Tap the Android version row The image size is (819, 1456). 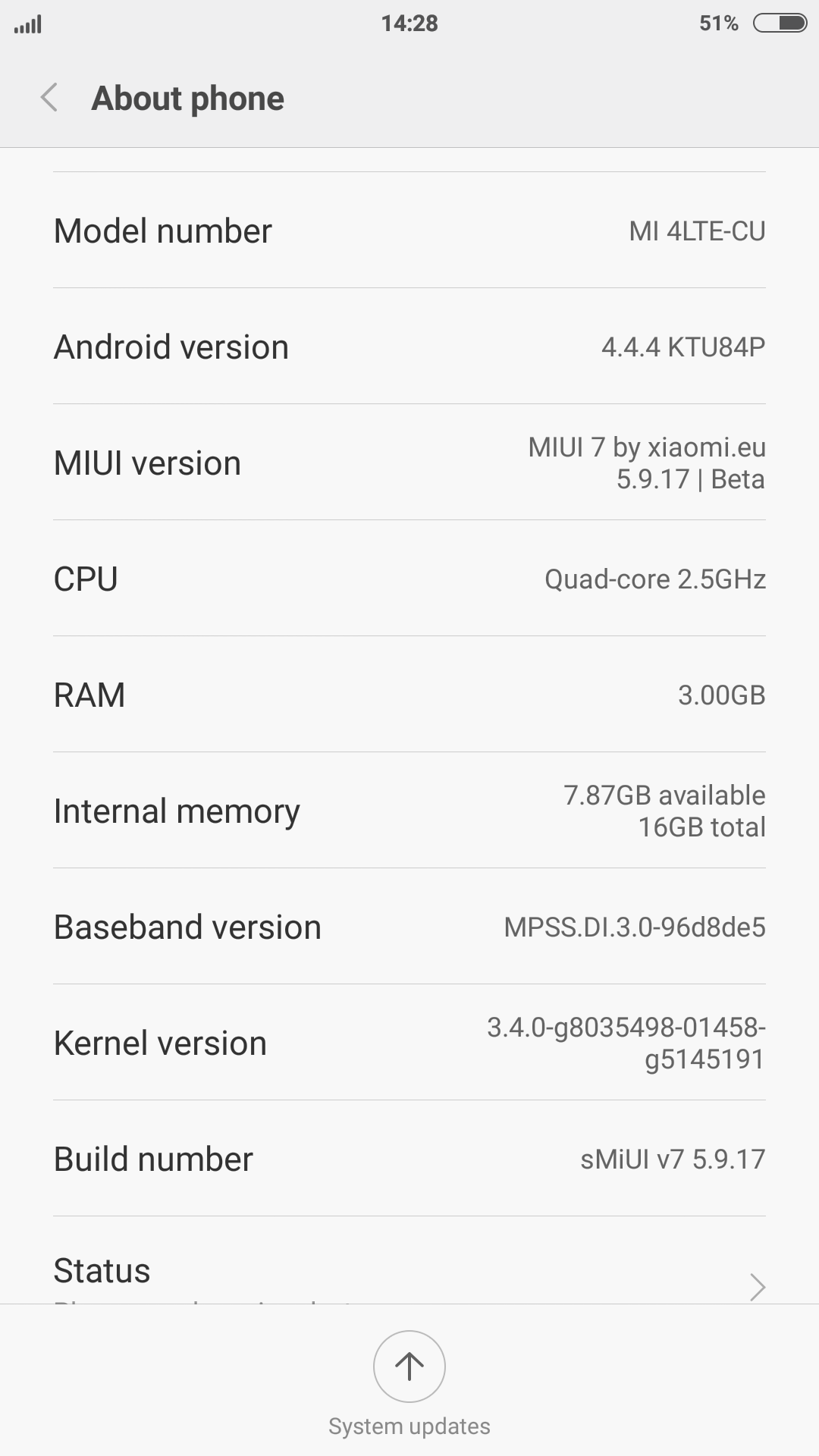409,347
